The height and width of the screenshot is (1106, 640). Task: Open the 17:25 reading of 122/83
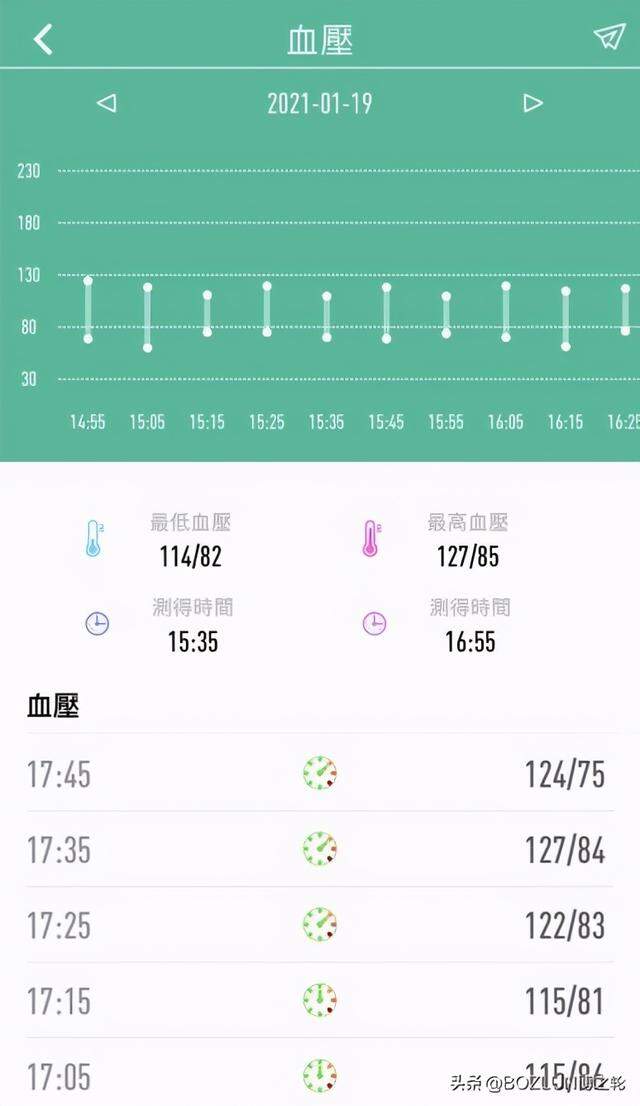(320, 925)
